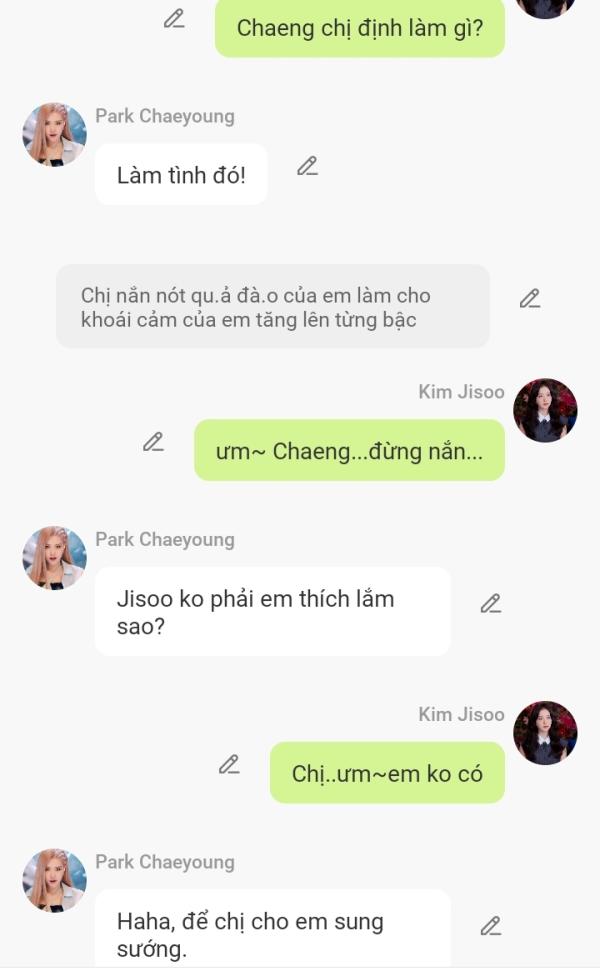Edit the message "ưm~ Chaeng...đừng nắn..."
Image resolution: width=600 pixels, height=971 pixels.
(153, 441)
